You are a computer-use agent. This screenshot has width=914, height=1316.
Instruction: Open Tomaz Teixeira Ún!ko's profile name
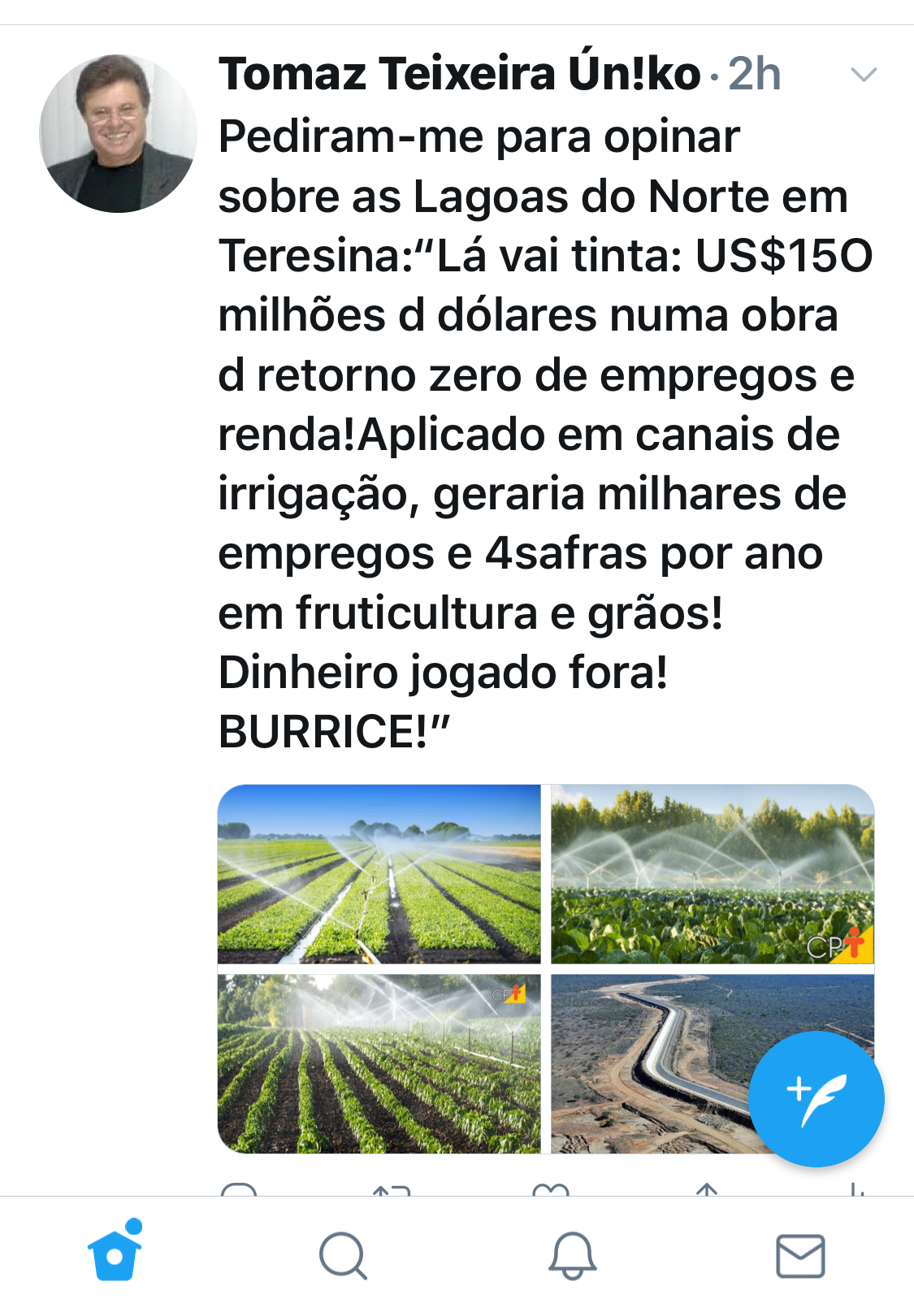459,74
